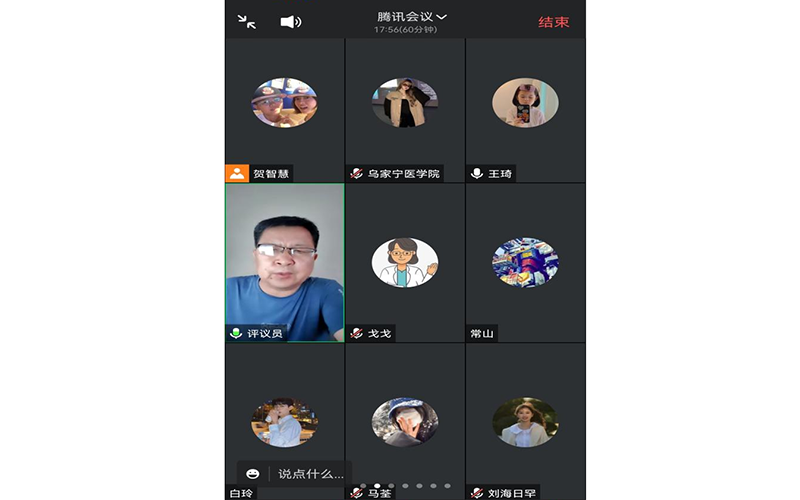Screen dimensions: 800x500
Task: Expand the 腾讯会议 meeting info dropdown
Action: (x=411, y=17)
